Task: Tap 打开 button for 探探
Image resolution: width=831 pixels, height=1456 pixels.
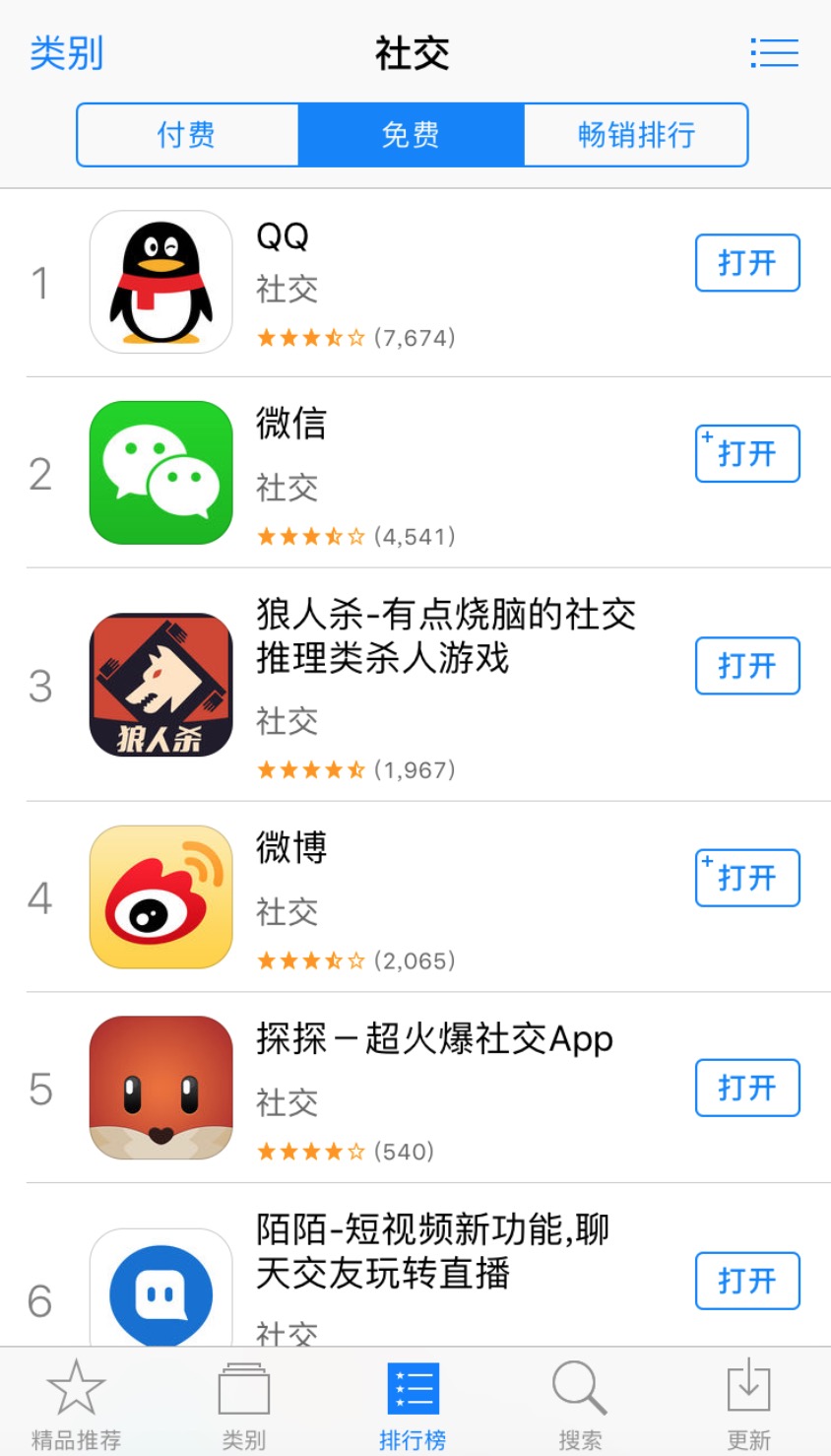Action: [747, 1088]
